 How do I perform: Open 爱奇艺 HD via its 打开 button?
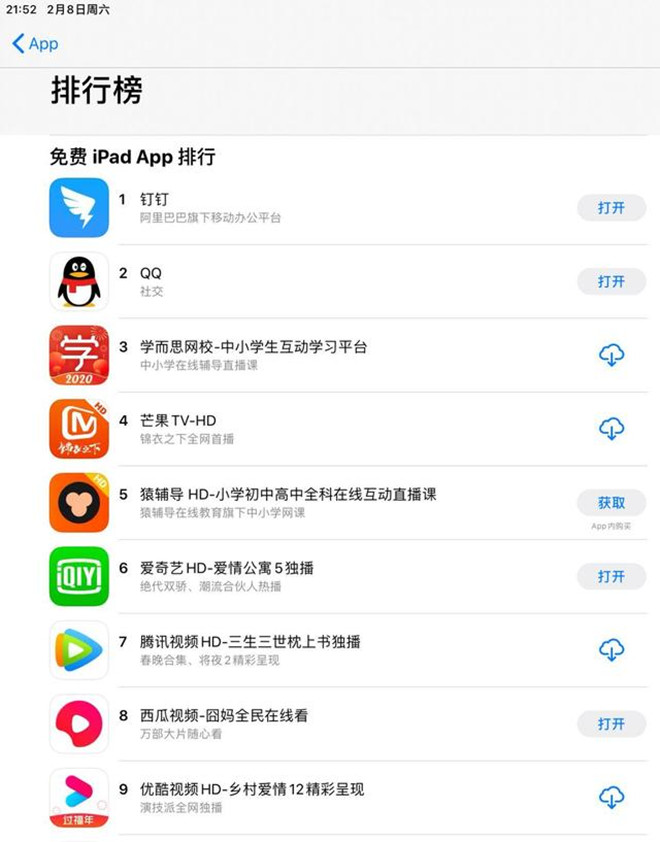pos(611,577)
